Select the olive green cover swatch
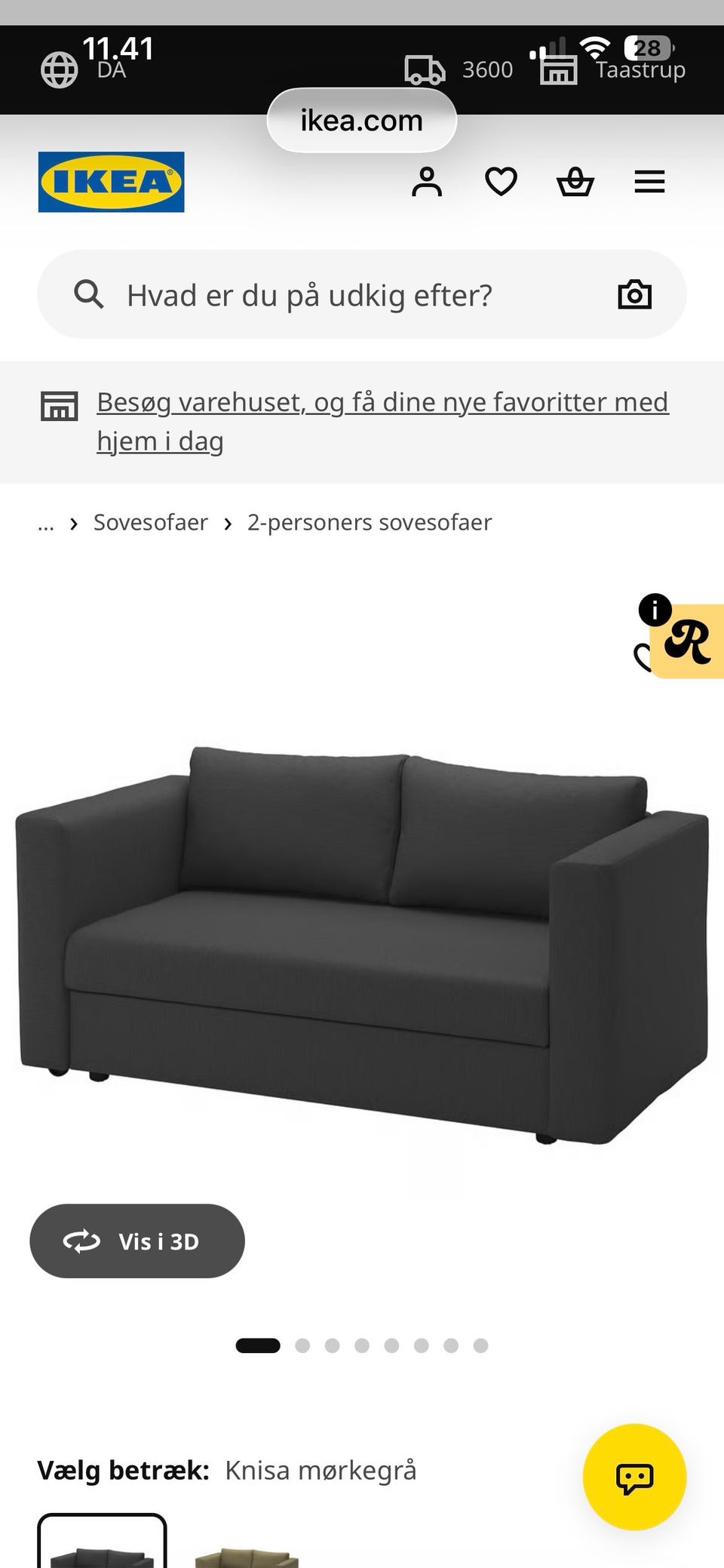This screenshot has width=724, height=1568. 247,1547
